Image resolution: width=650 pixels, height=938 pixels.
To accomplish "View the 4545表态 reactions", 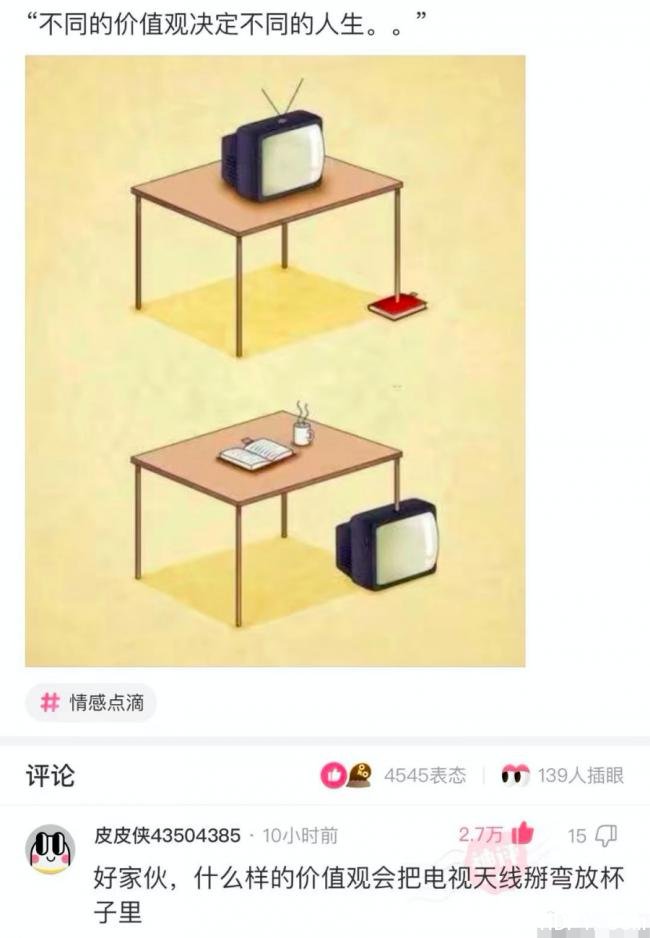I will coord(394,775).
